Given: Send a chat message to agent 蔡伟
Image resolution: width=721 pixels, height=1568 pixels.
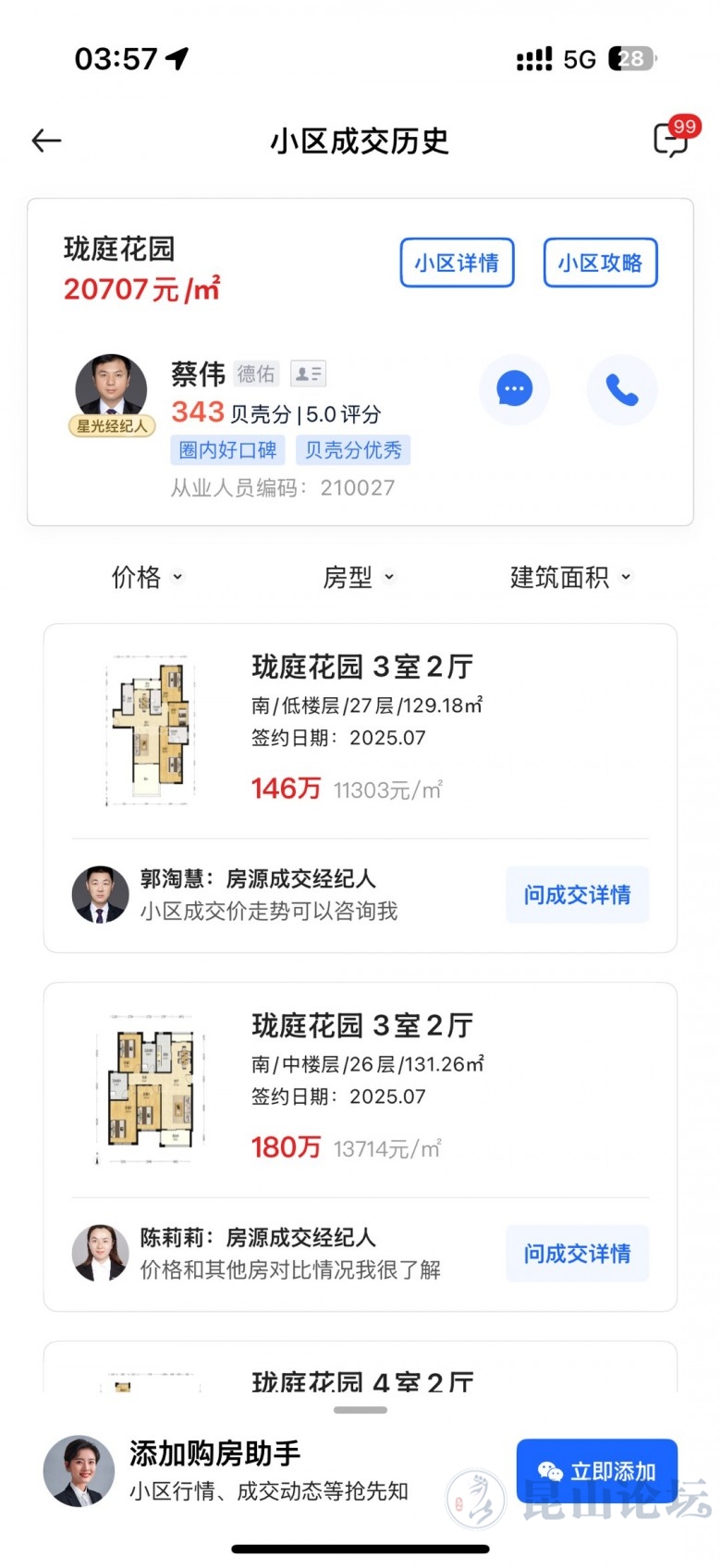Looking at the screenshot, I should (x=514, y=389).
